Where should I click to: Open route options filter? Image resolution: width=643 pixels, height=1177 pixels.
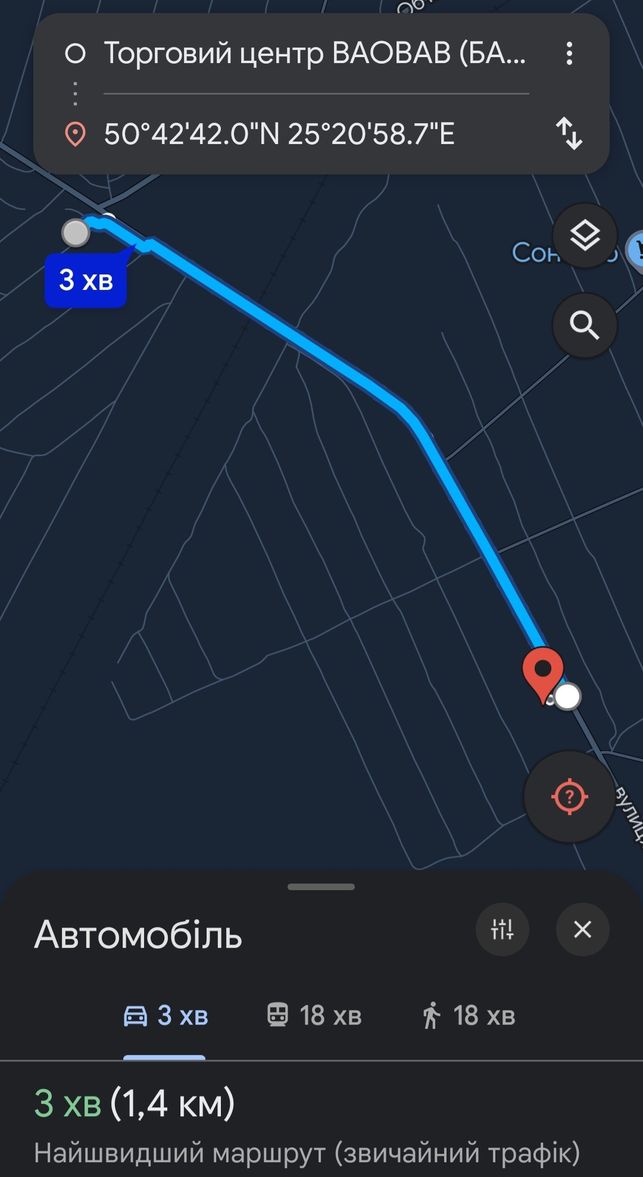[x=502, y=929]
